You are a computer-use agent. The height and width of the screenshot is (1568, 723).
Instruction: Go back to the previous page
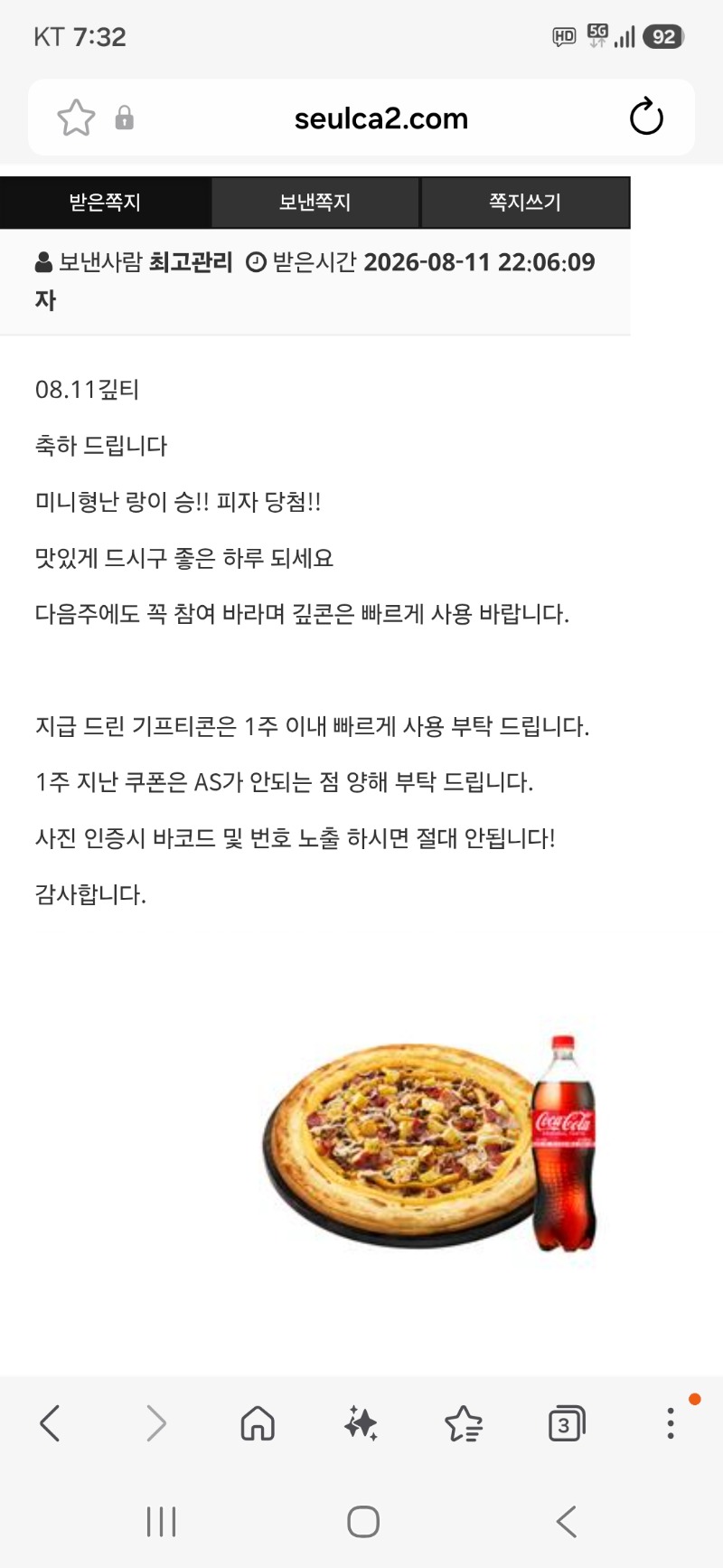coord(51,1423)
